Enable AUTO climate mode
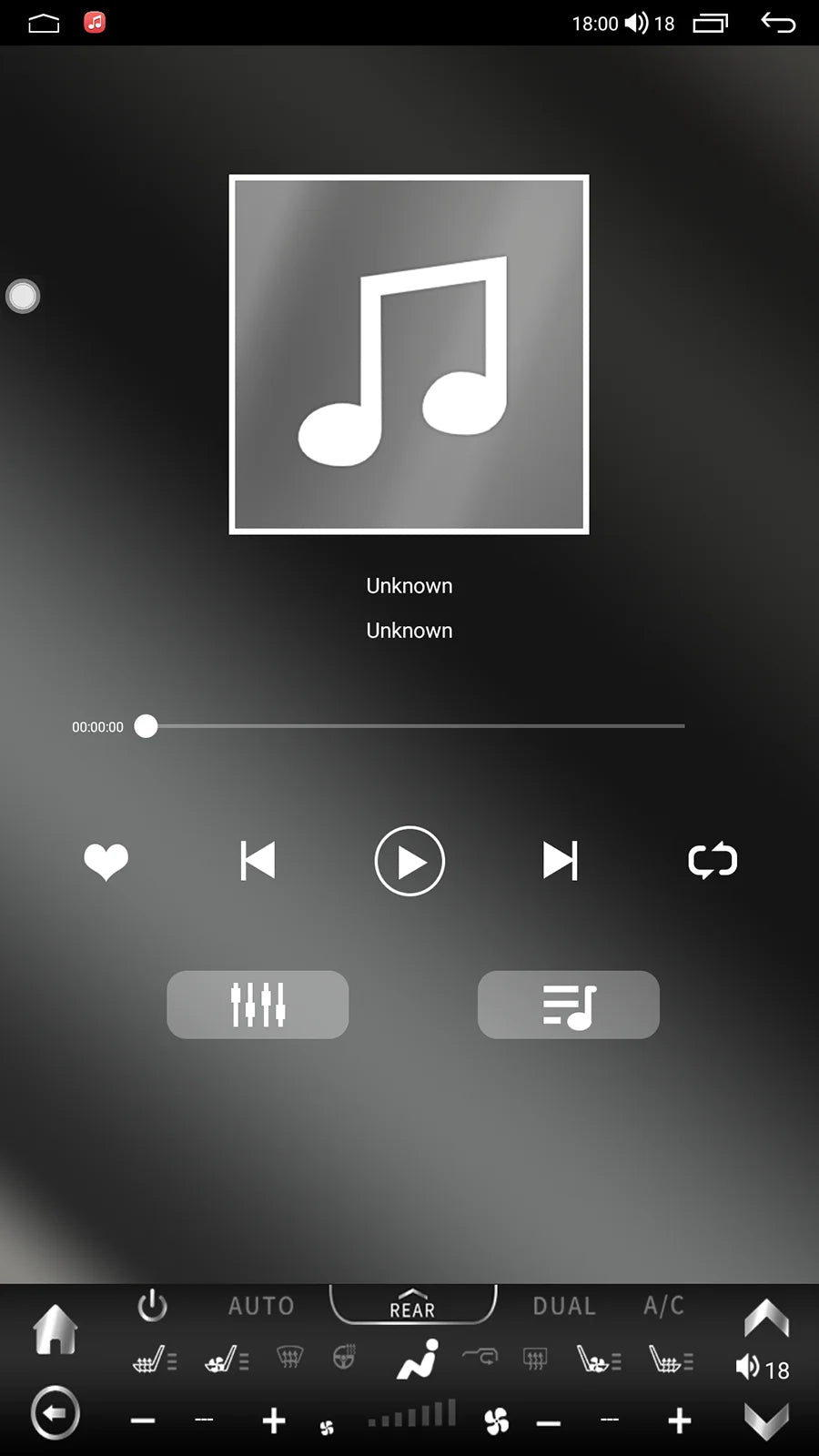The height and width of the screenshot is (1456, 819). click(x=261, y=1306)
